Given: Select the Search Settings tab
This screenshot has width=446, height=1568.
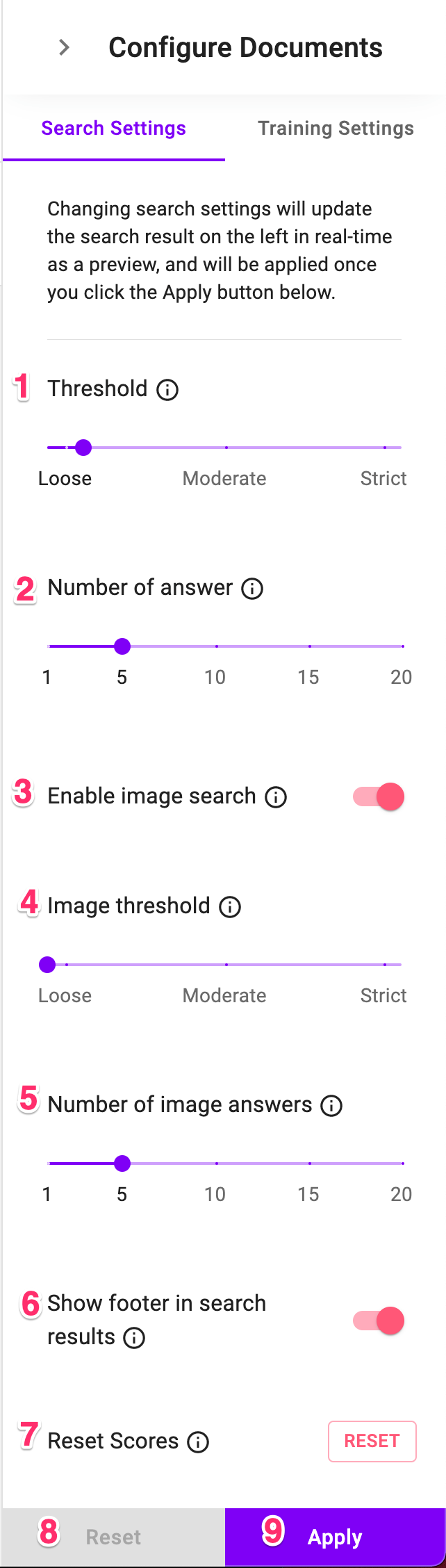Looking at the screenshot, I should (x=114, y=129).
